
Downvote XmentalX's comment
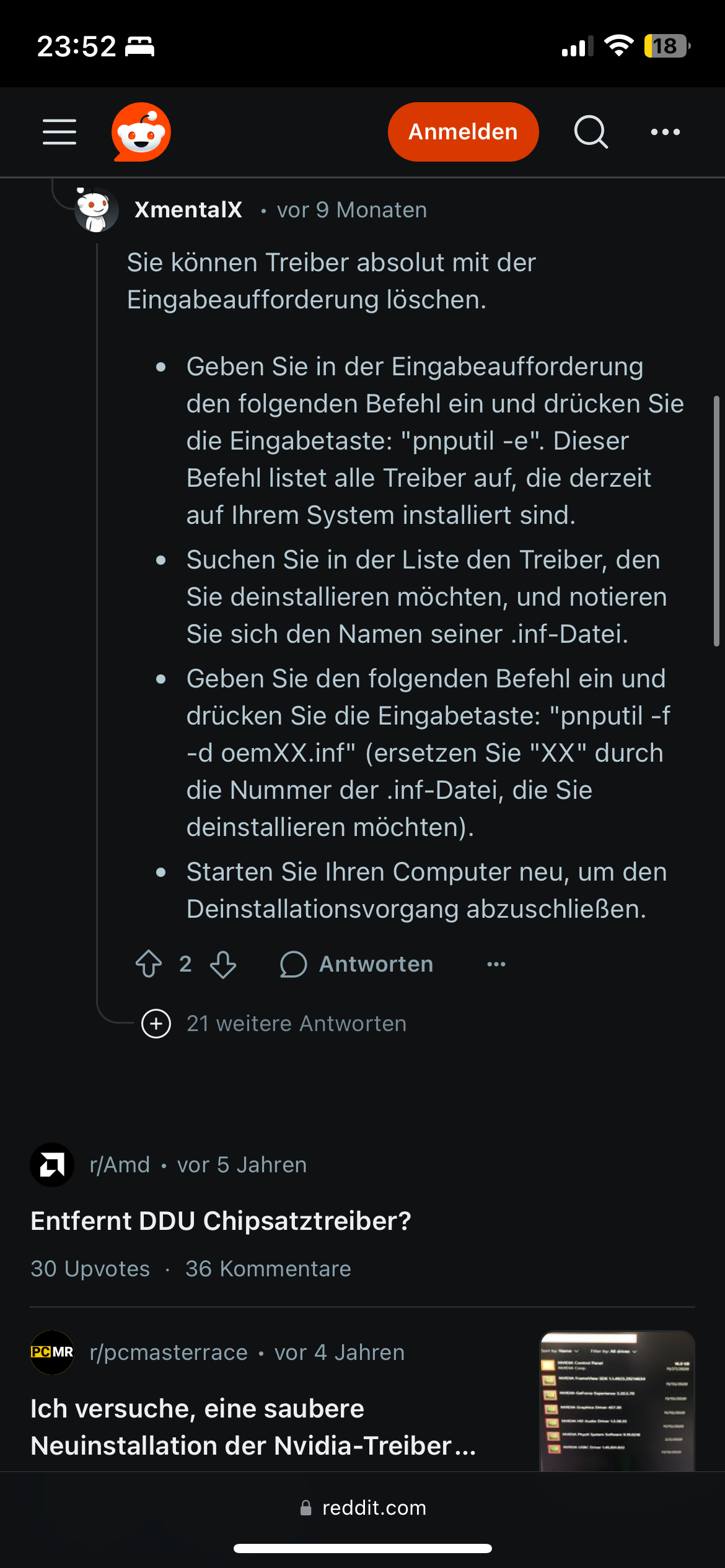(223, 964)
